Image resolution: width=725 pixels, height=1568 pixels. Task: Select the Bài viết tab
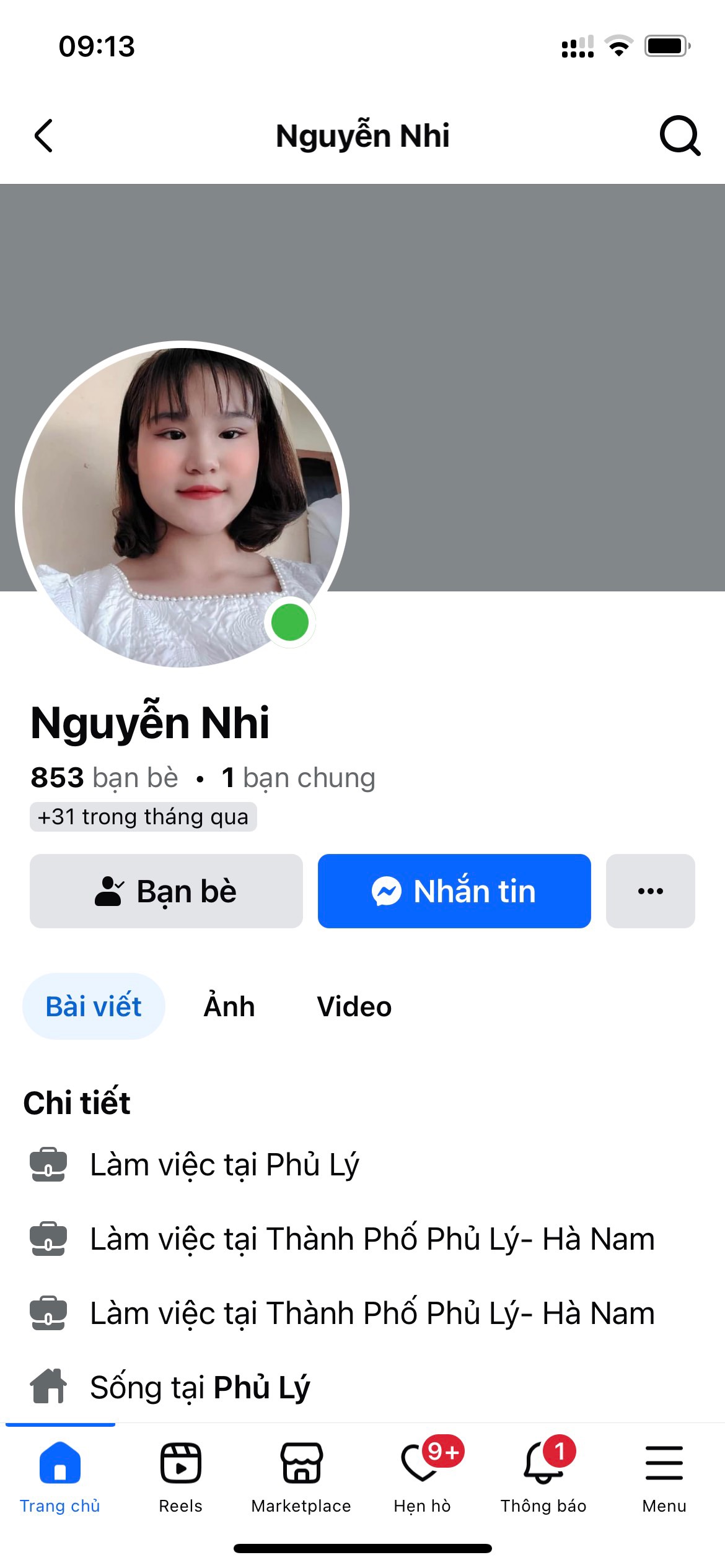[94, 1006]
